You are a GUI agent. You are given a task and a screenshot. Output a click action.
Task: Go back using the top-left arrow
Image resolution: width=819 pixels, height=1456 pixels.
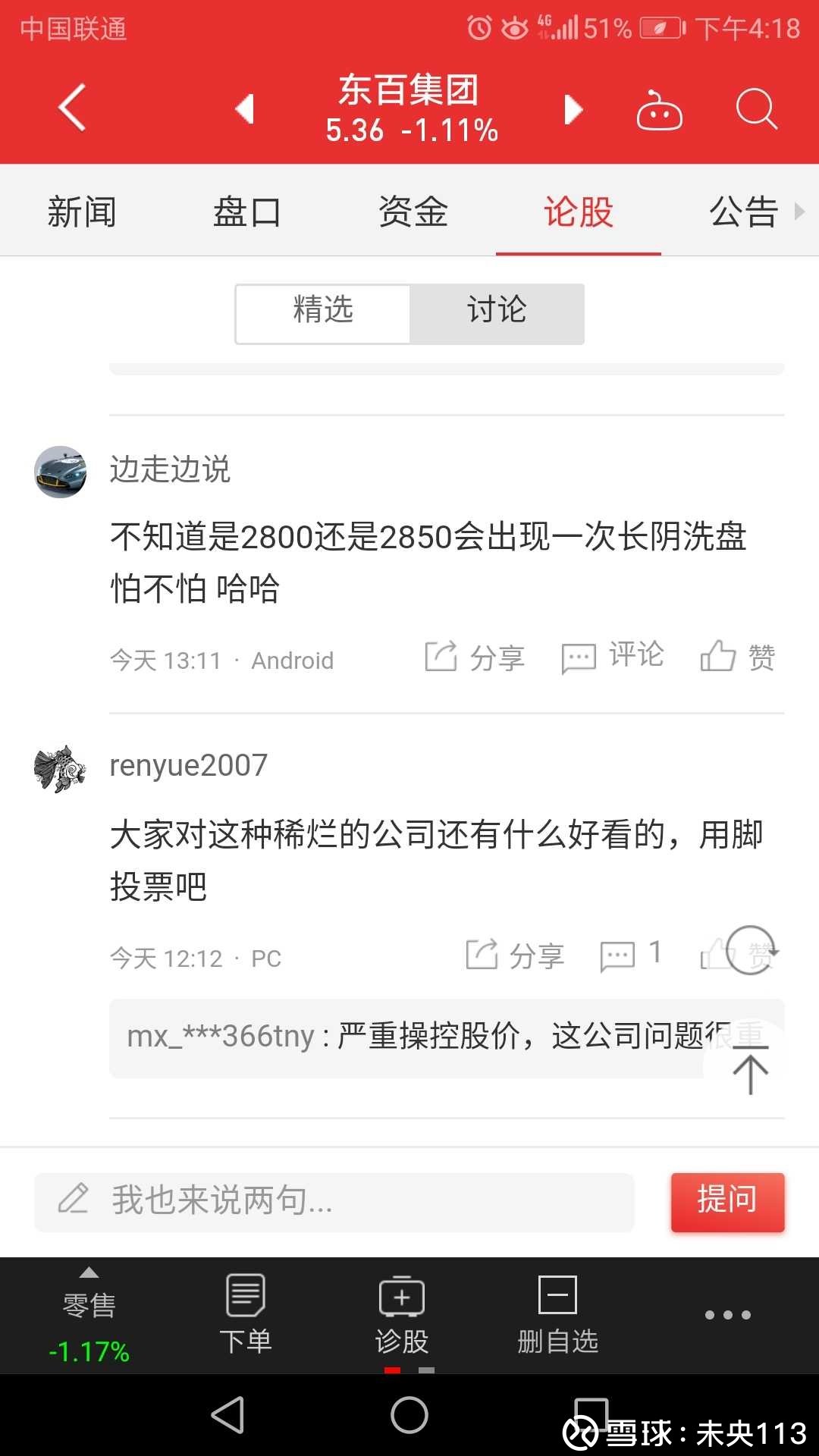coord(72,108)
